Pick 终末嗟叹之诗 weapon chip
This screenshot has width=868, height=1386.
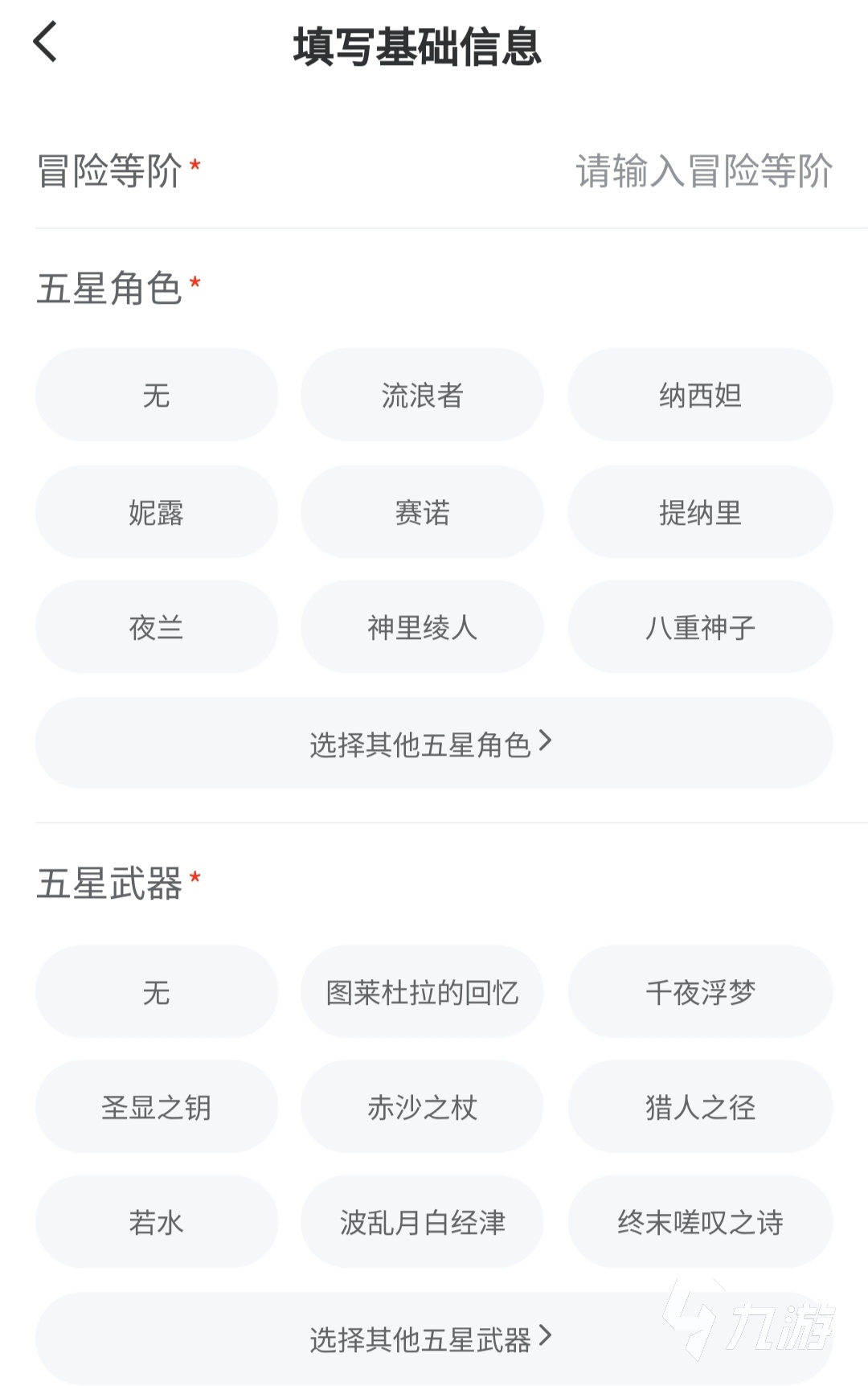700,1222
